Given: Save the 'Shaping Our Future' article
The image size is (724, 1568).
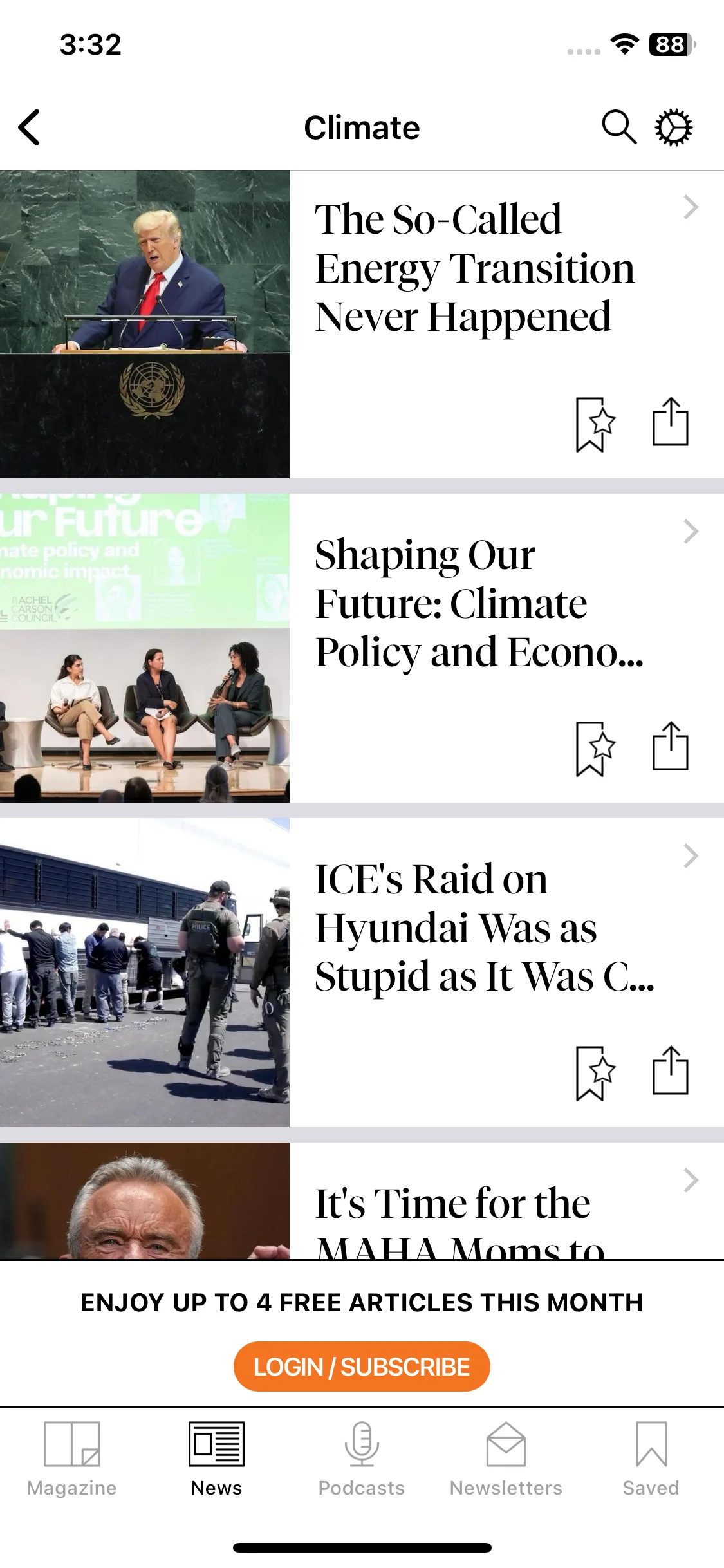Looking at the screenshot, I should pyautogui.click(x=595, y=749).
